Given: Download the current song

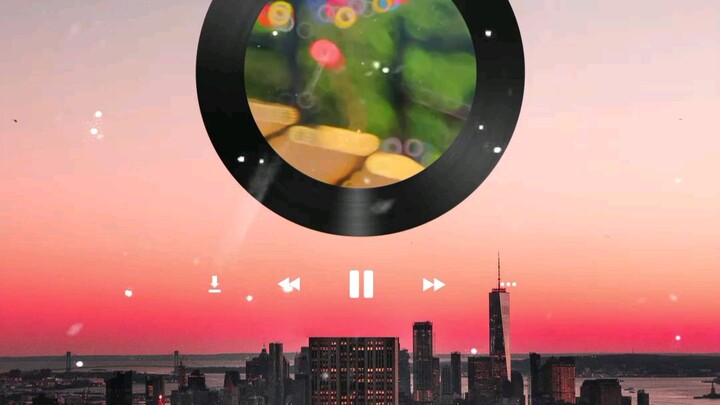Looking at the screenshot, I should (x=214, y=284).
